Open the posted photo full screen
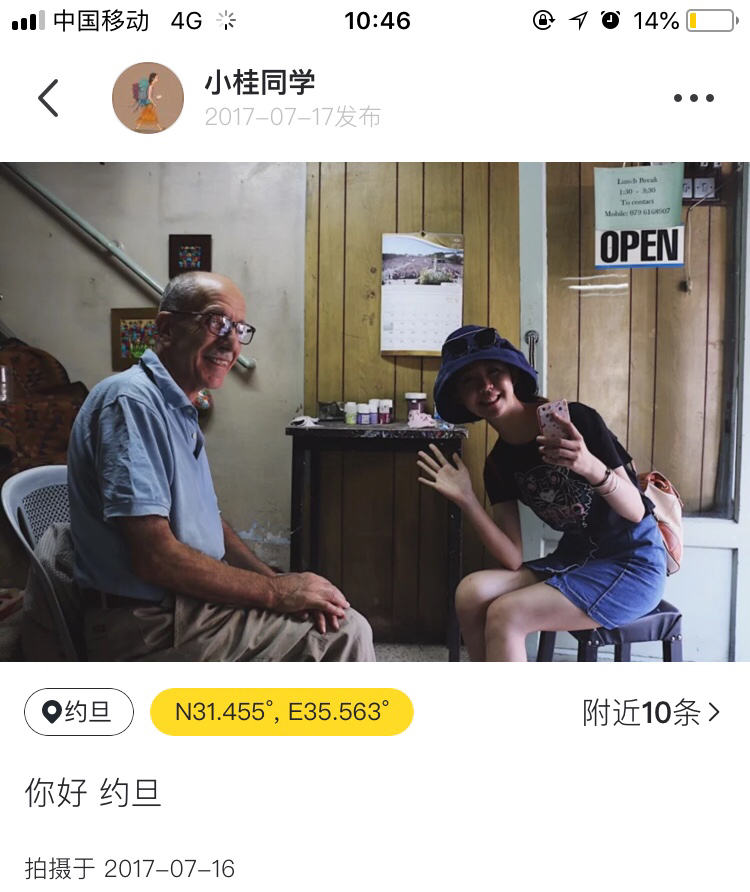Screen dimensions: 750x892 (x=375, y=412)
